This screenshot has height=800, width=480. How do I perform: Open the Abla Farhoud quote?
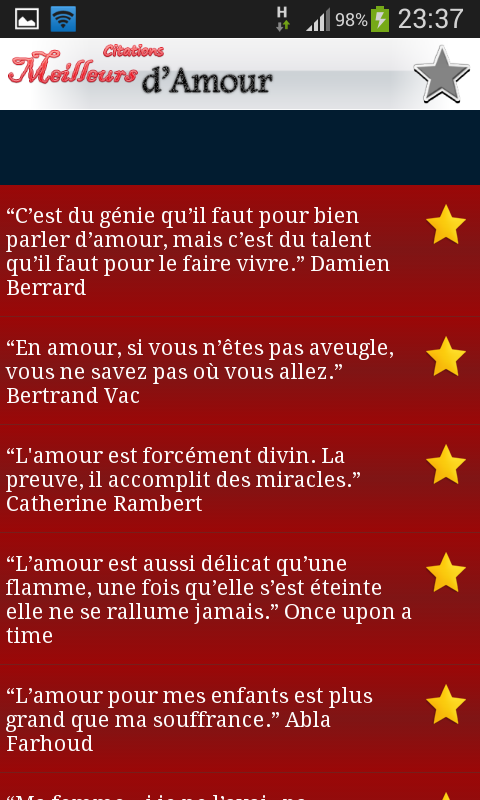240,718
